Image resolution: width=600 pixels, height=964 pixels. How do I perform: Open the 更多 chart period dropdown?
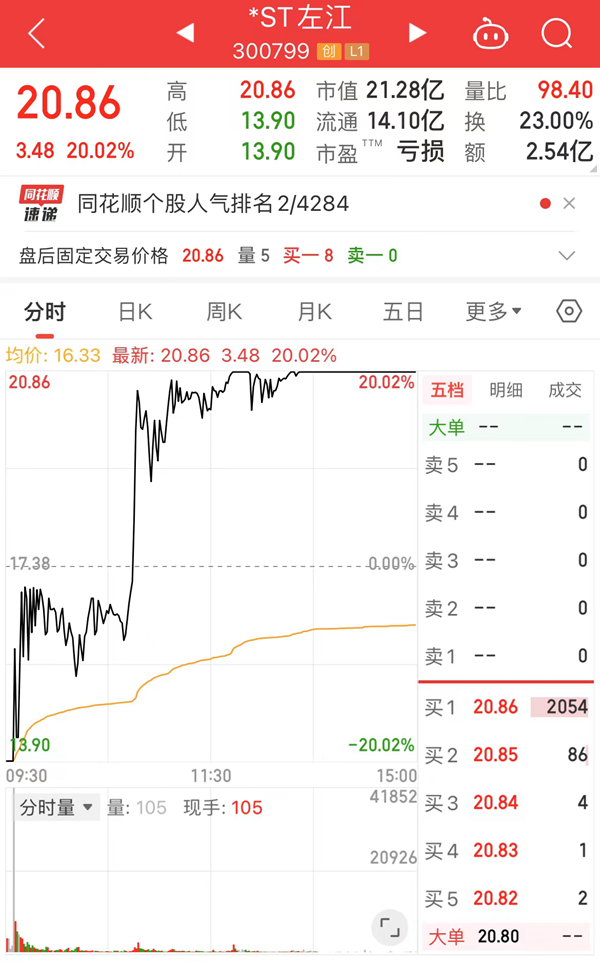pos(493,311)
